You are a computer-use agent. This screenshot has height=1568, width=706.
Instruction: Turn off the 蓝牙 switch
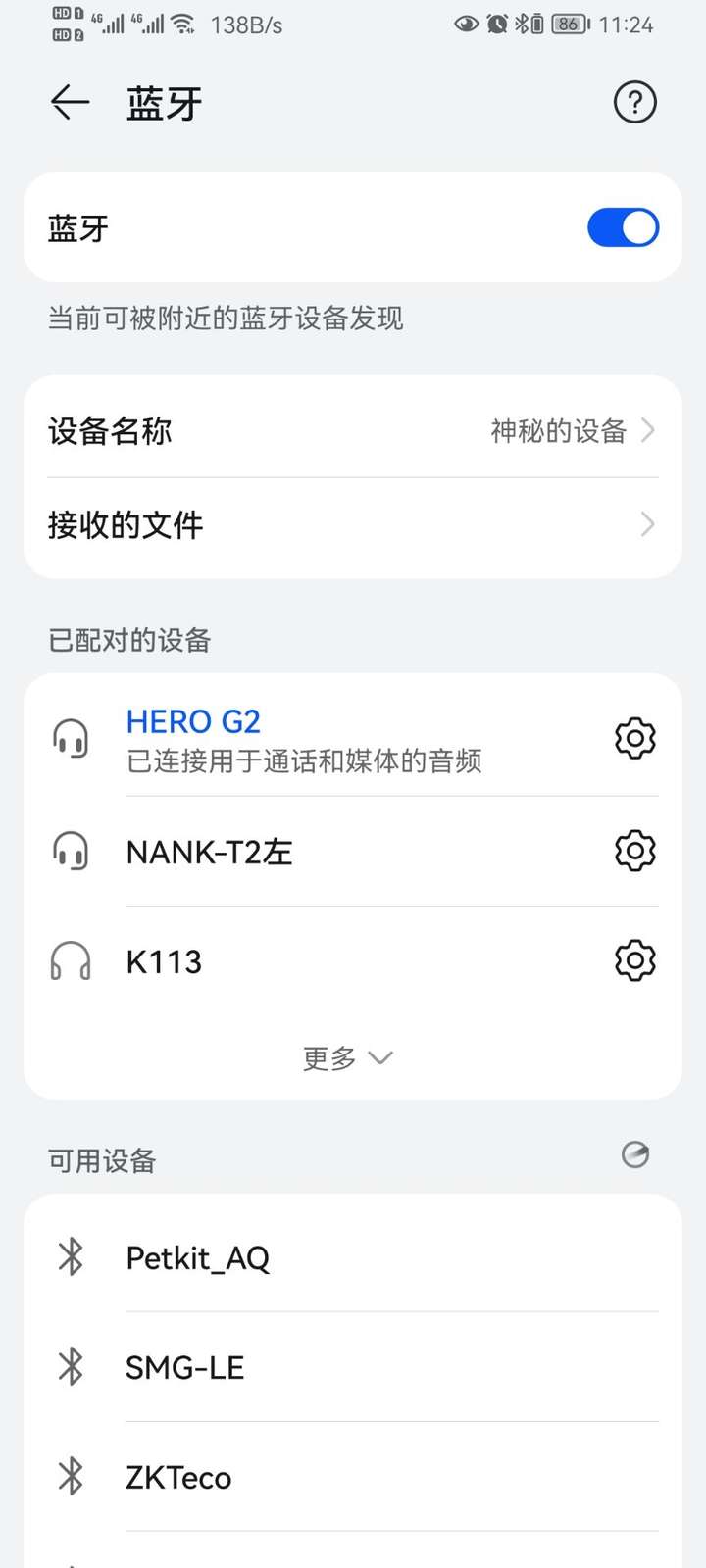(623, 227)
